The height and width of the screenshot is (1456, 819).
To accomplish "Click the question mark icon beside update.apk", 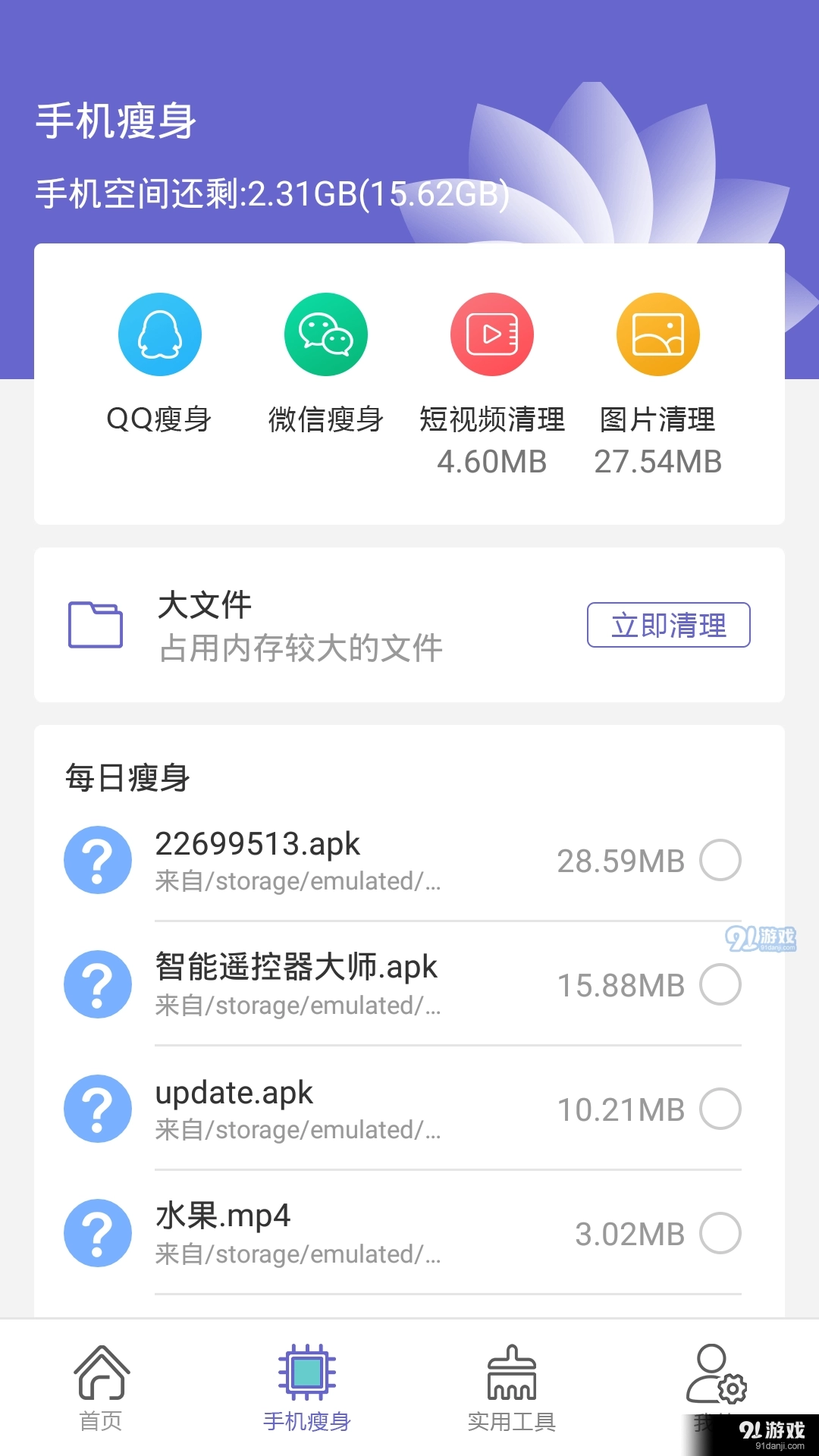I will click(97, 1109).
